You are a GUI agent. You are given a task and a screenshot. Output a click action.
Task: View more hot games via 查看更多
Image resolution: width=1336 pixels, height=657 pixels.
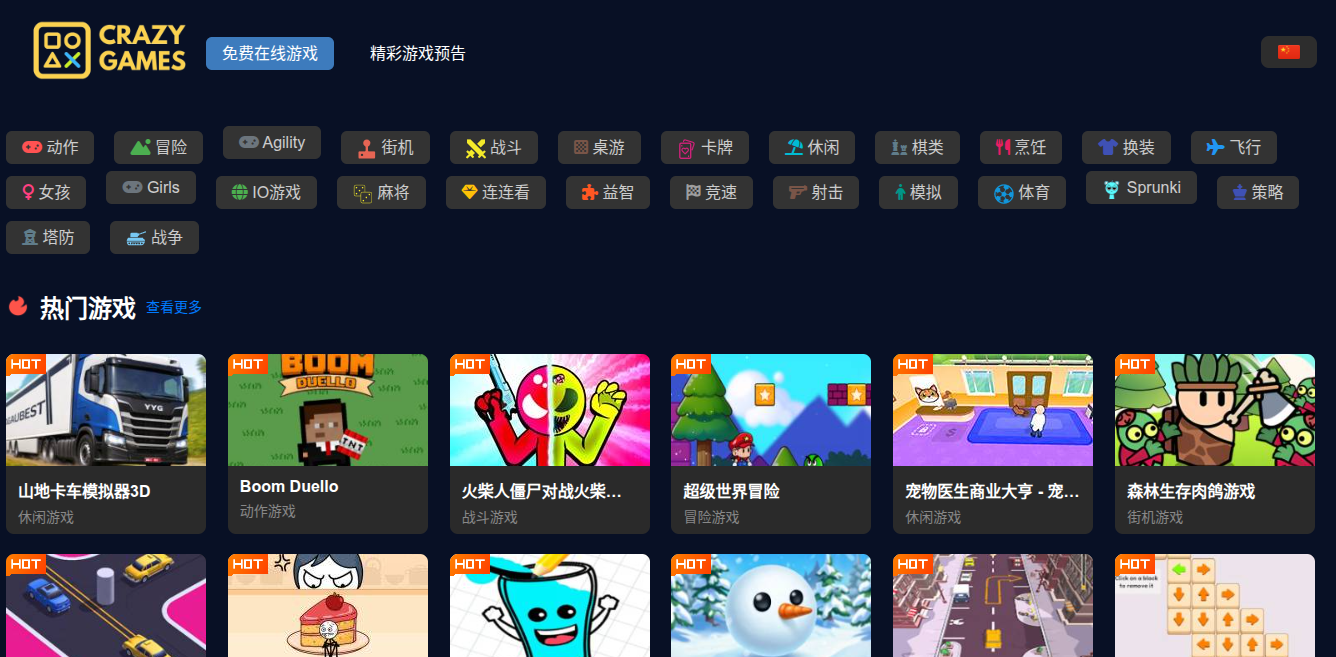tap(174, 308)
